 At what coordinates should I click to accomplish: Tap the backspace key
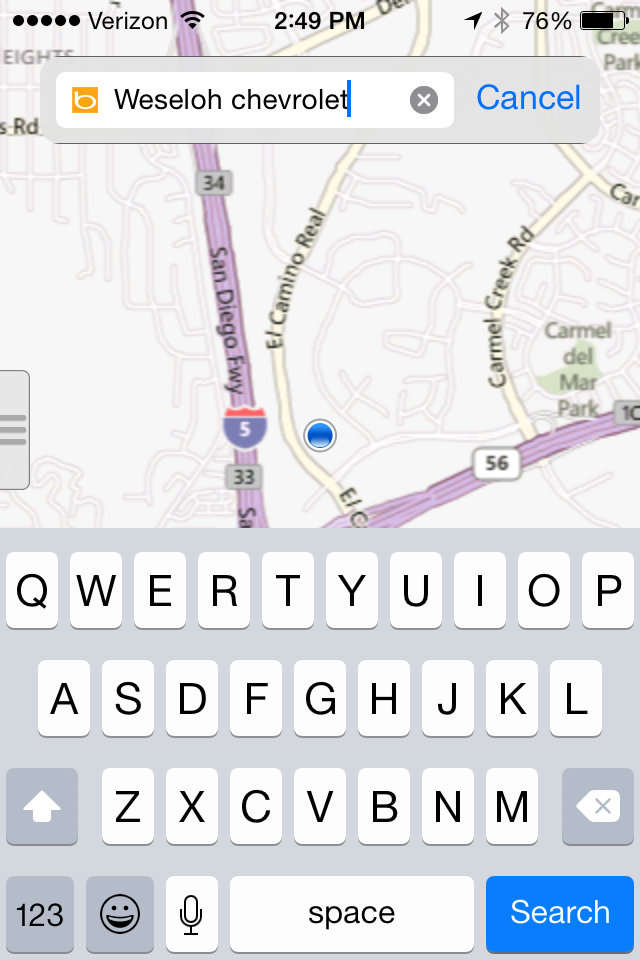[x=598, y=807]
